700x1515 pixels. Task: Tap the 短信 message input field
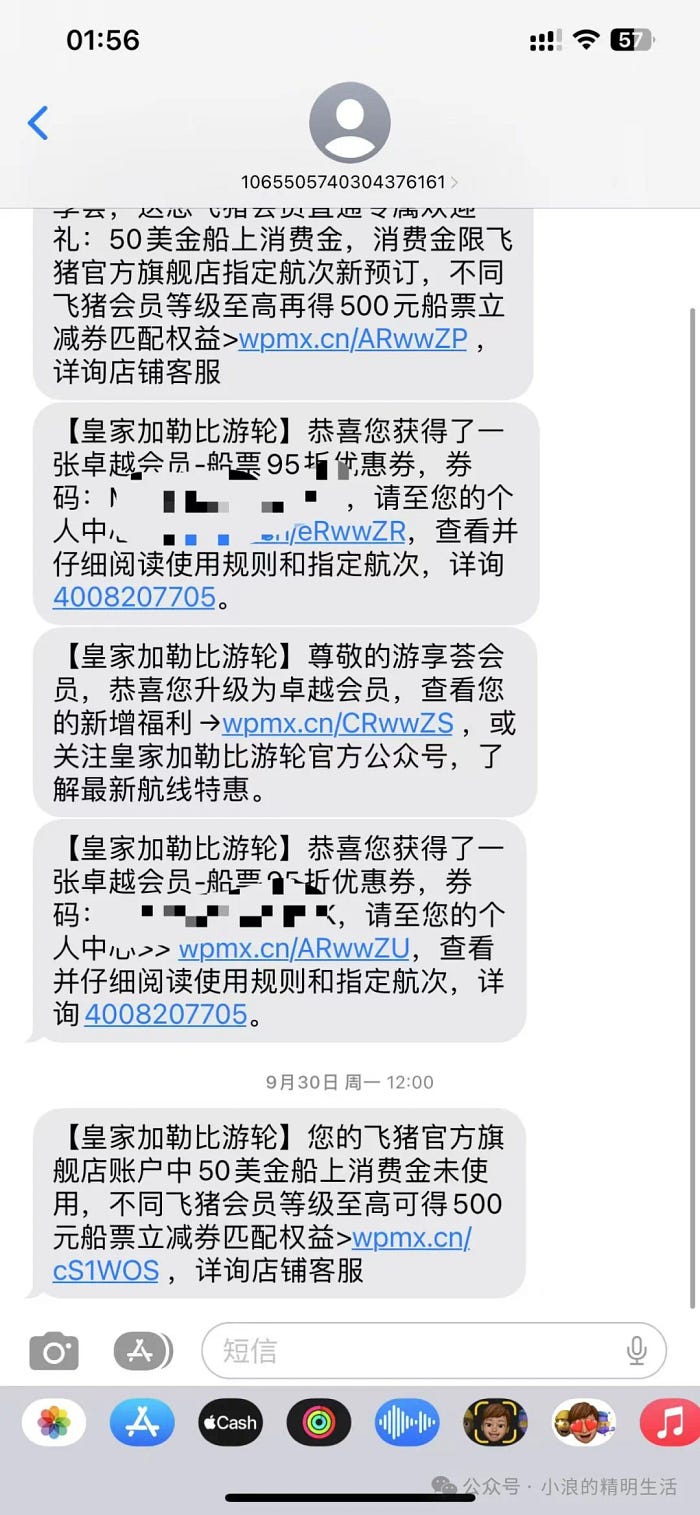coord(410,1352)
